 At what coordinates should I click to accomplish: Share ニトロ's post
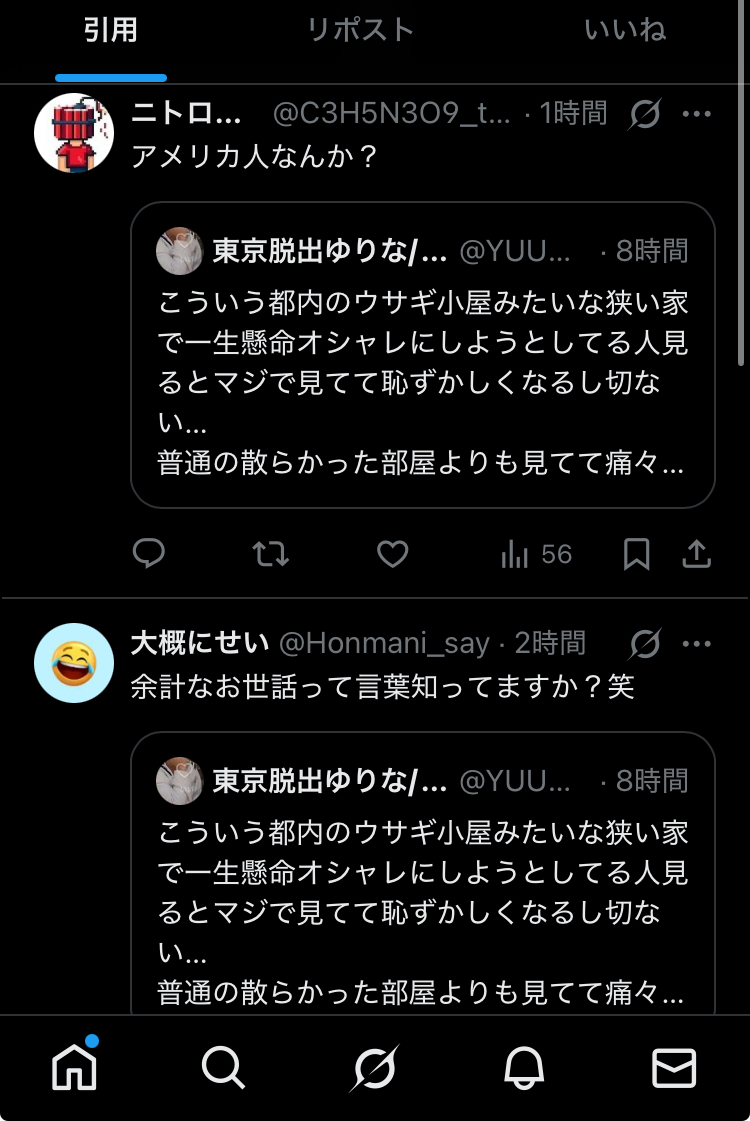point(696,554)
